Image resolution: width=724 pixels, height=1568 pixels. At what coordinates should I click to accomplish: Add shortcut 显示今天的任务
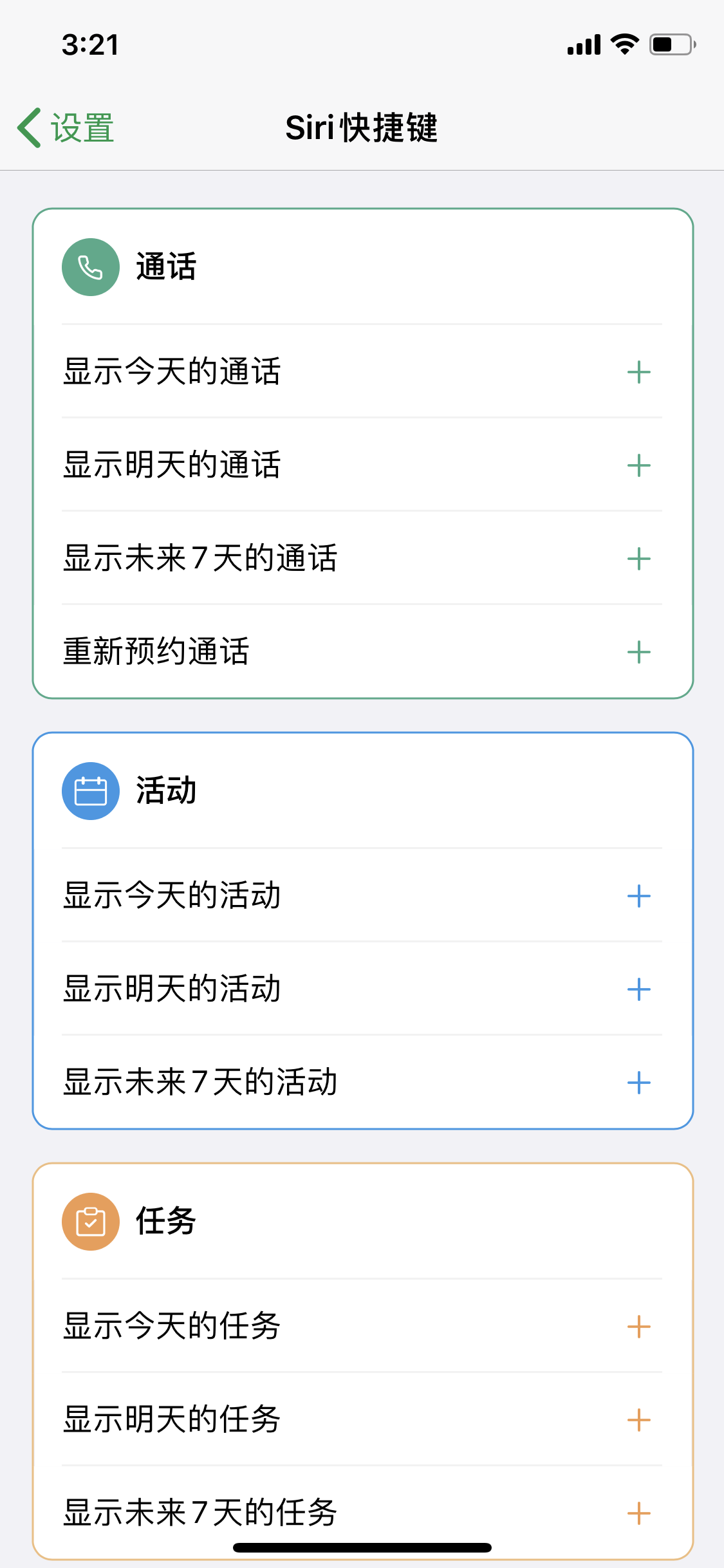(x=638, y=1327)
